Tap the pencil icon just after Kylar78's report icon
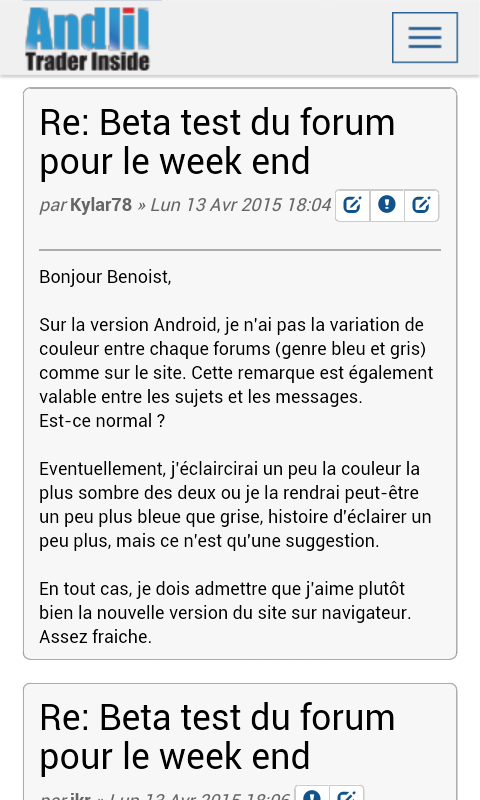The height and width of the screenshot is (800, 480). pyautogui.click(x=421, y=205)
